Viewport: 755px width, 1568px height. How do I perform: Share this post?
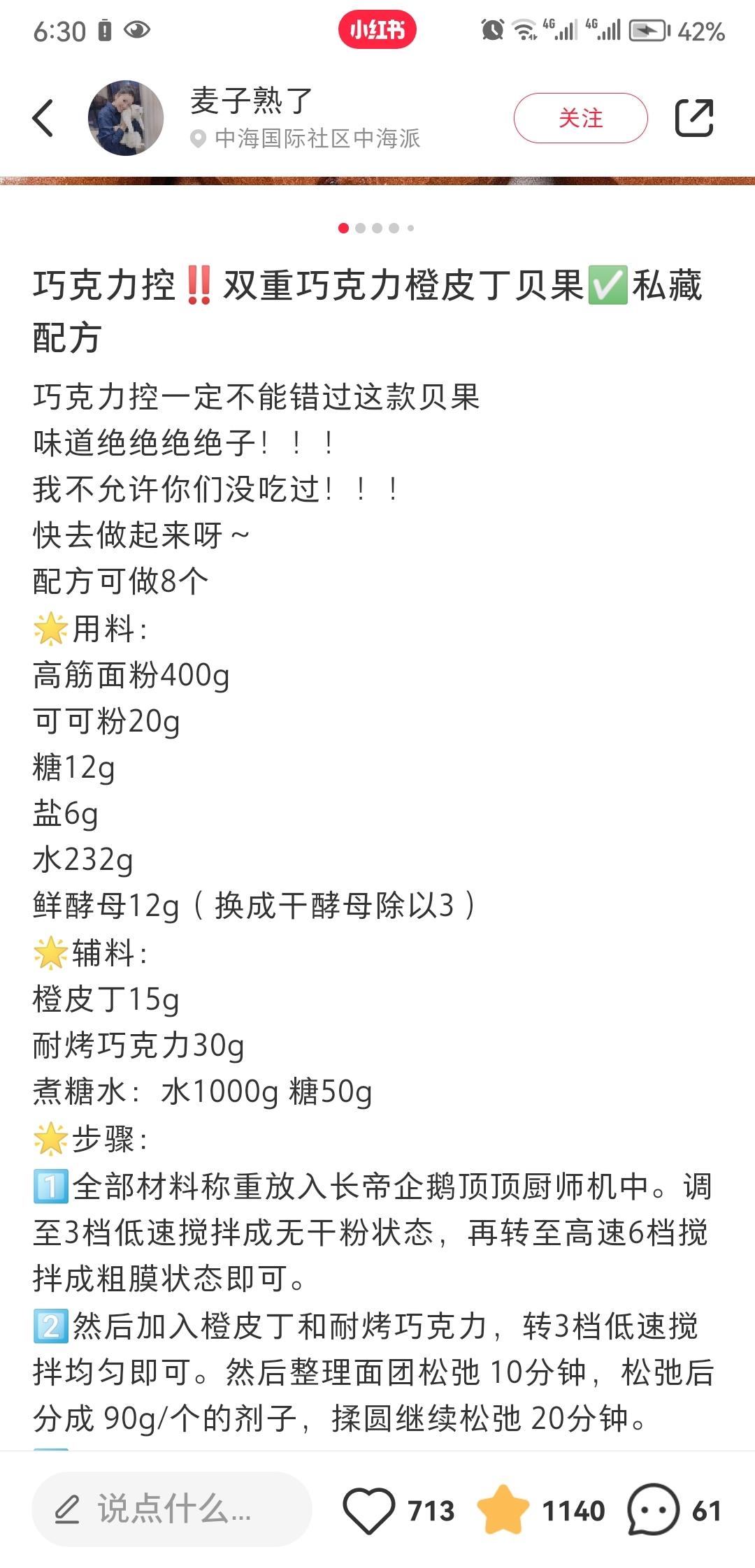(x=693, y=118)
